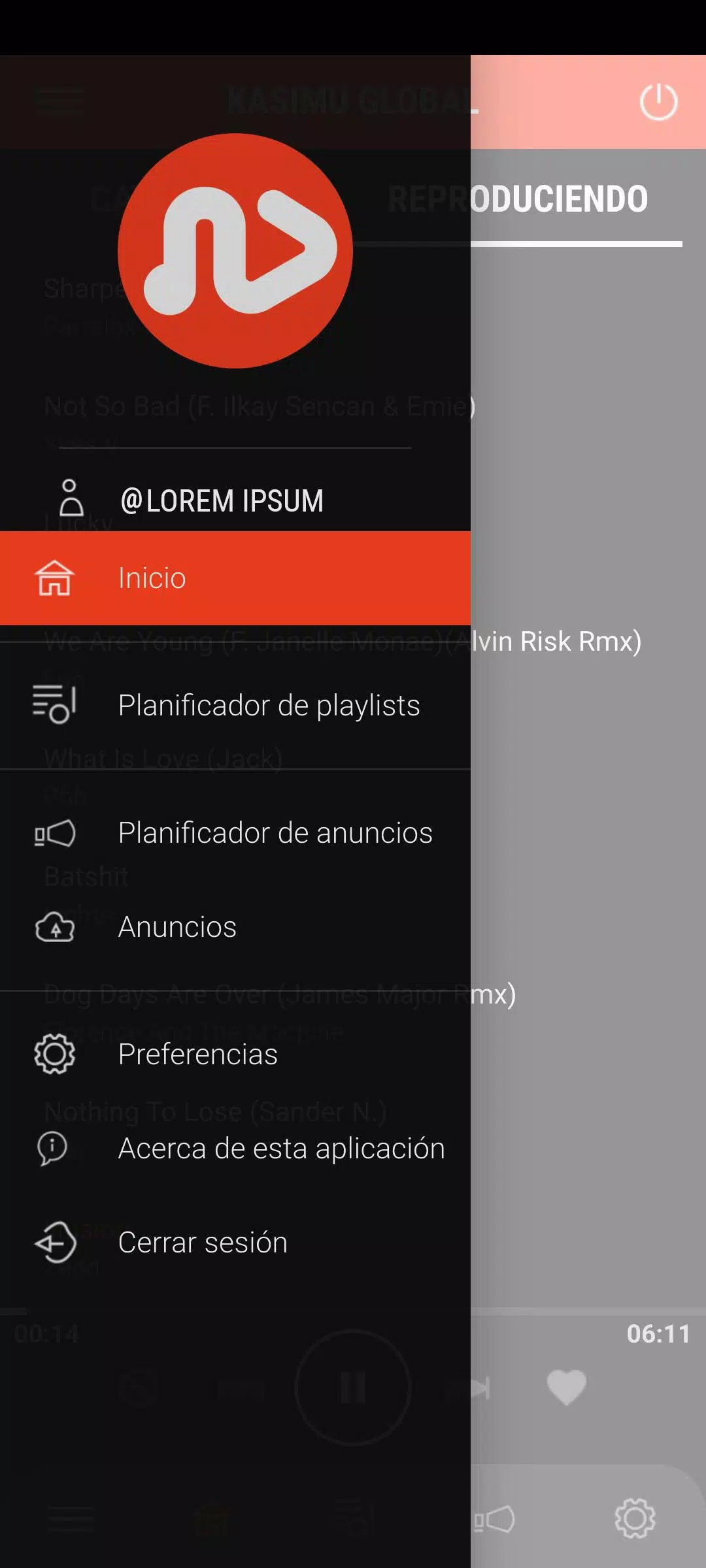Open the @LOREM IPSUM profile row
706x1568 pixels.
(x=221, y=501)
